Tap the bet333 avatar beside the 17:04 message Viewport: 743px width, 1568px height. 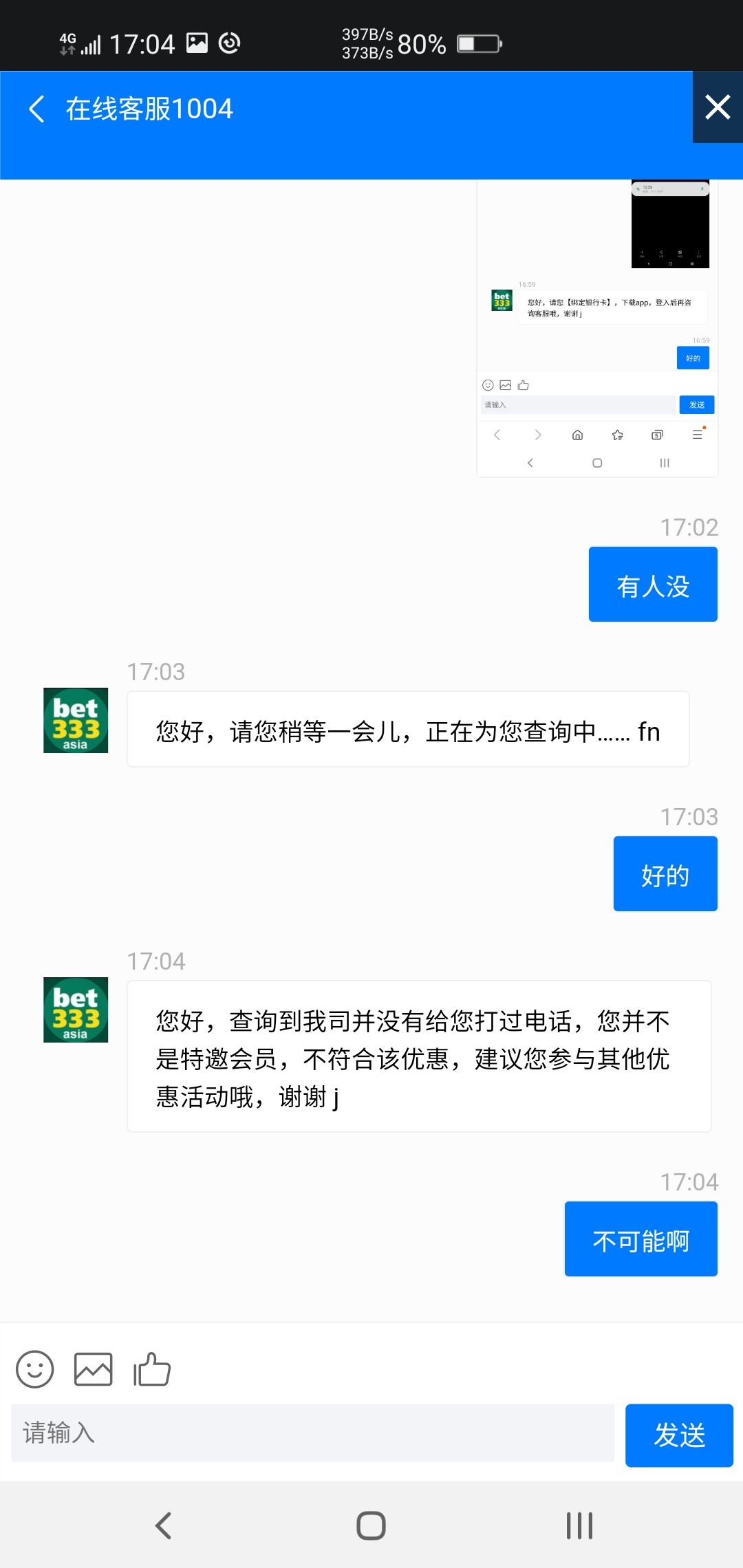pyautogui.click(x=76, y=1011)
